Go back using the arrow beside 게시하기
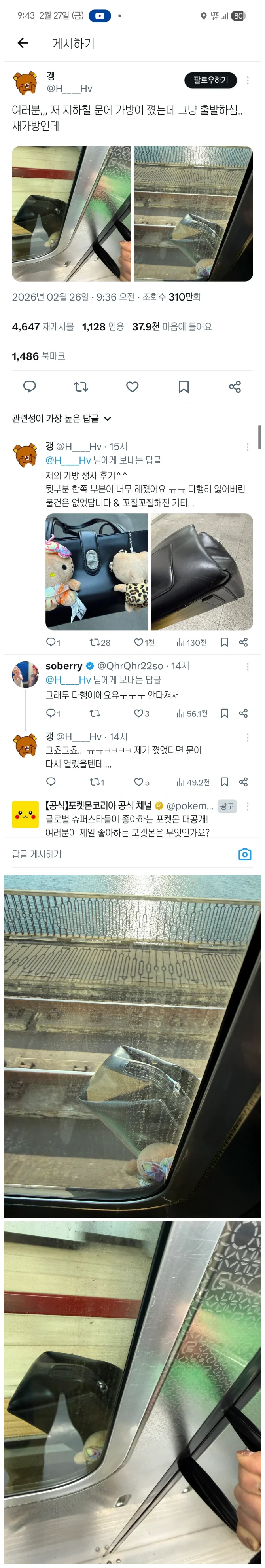The width and height of the screenshot is (265, 1568). point(23,43)
